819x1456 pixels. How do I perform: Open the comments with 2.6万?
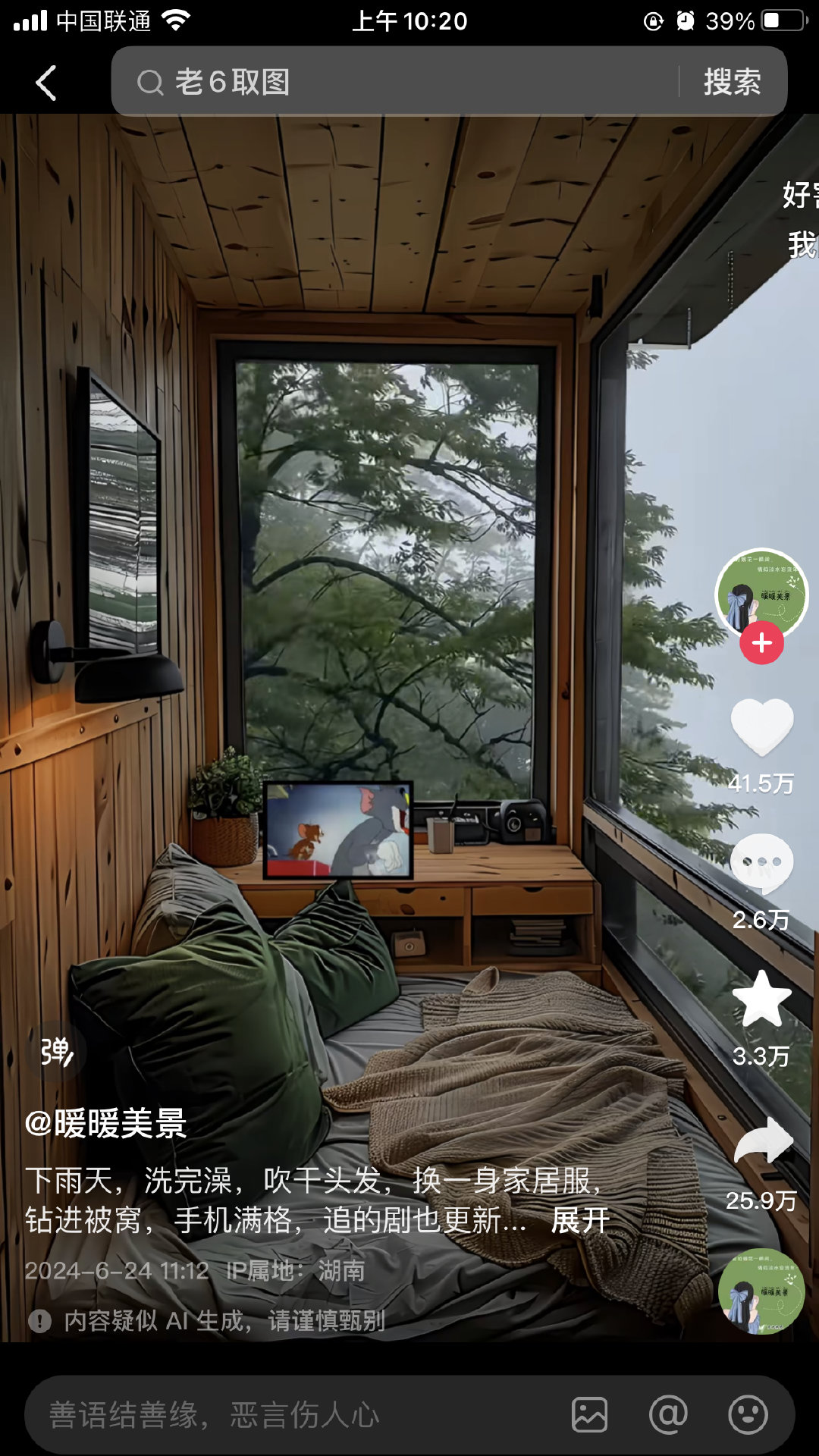pos(761,864)
